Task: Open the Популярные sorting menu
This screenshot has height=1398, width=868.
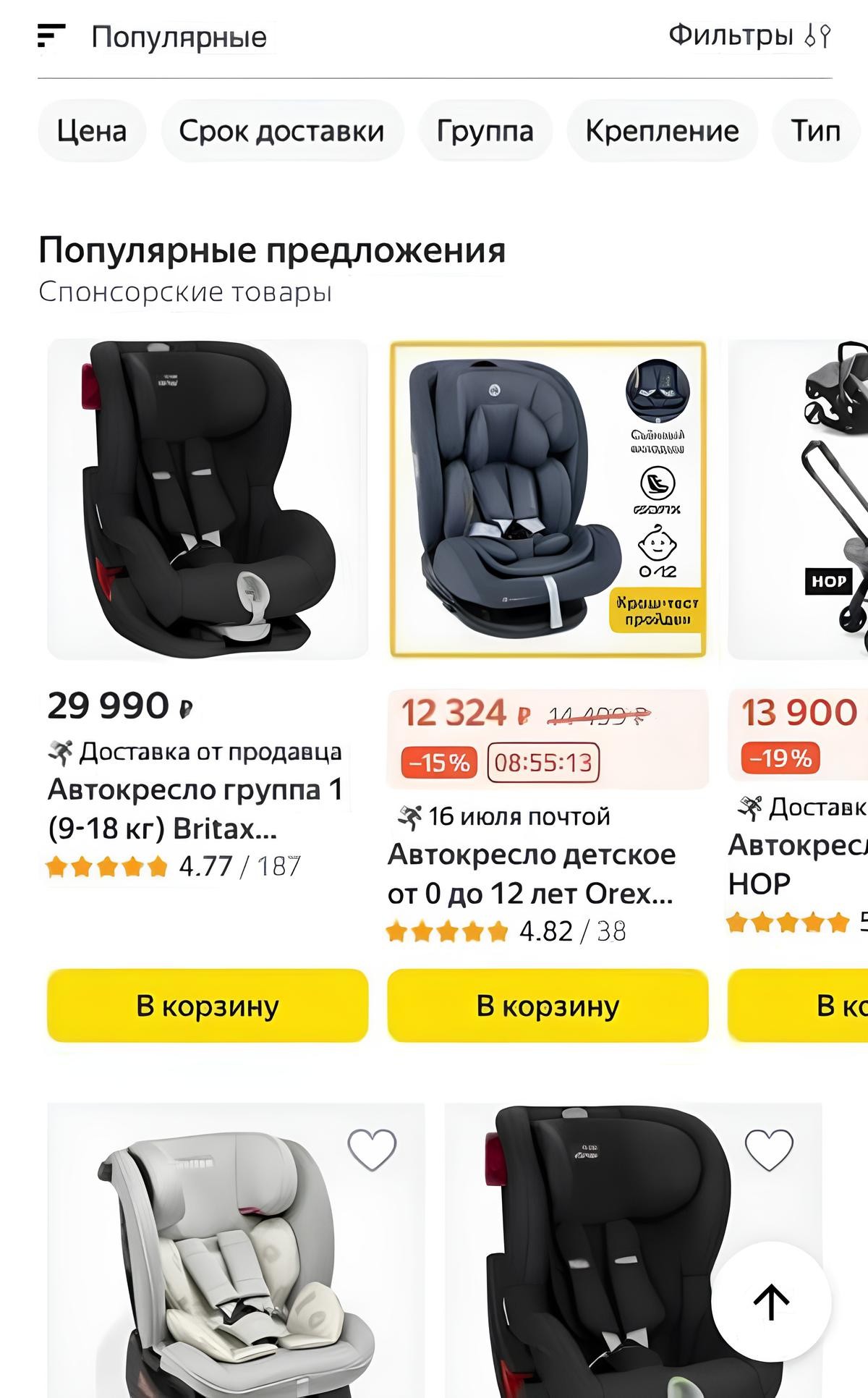Action: 153,36
